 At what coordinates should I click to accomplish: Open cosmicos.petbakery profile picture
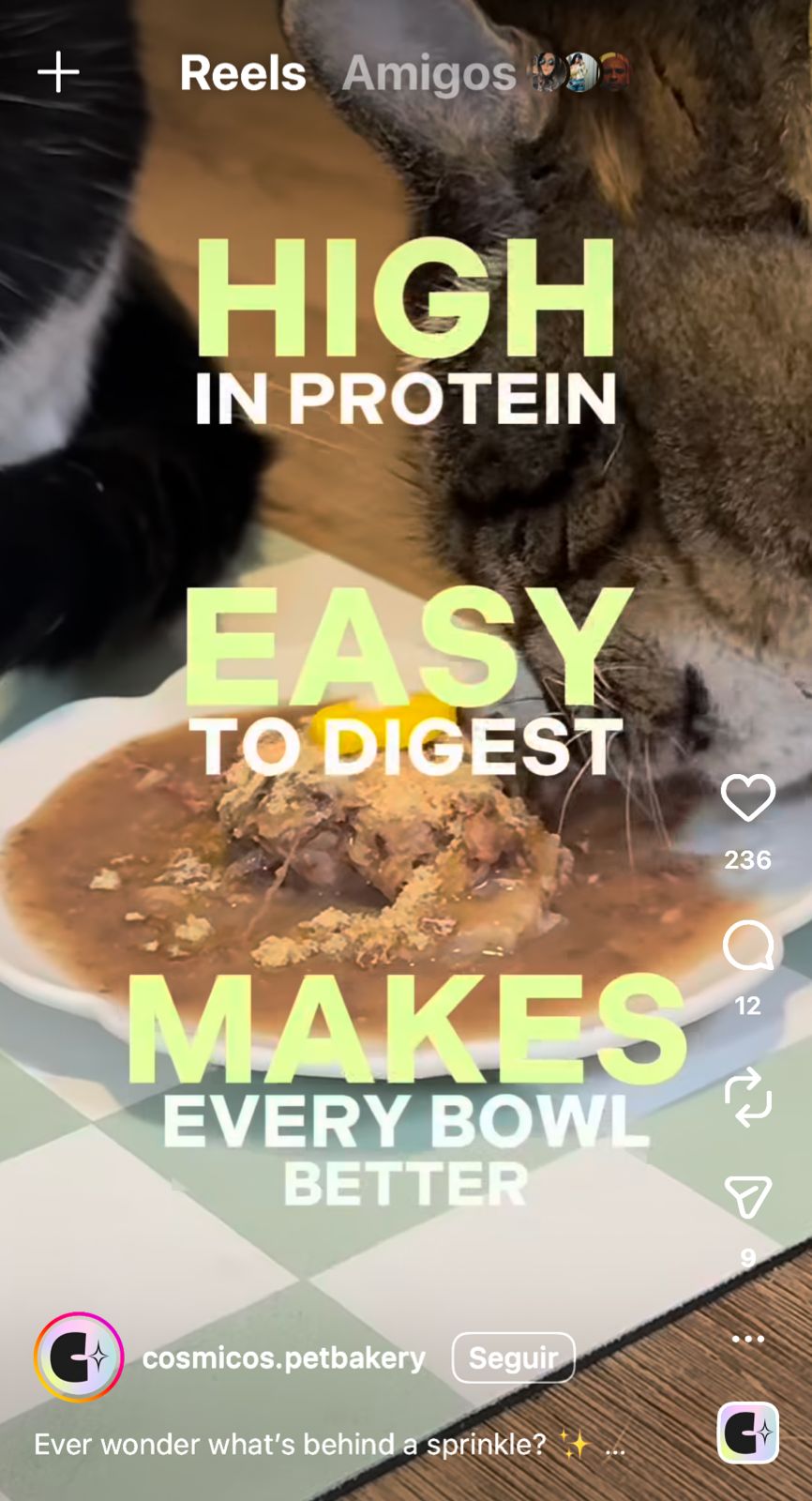click(79, 1357)
